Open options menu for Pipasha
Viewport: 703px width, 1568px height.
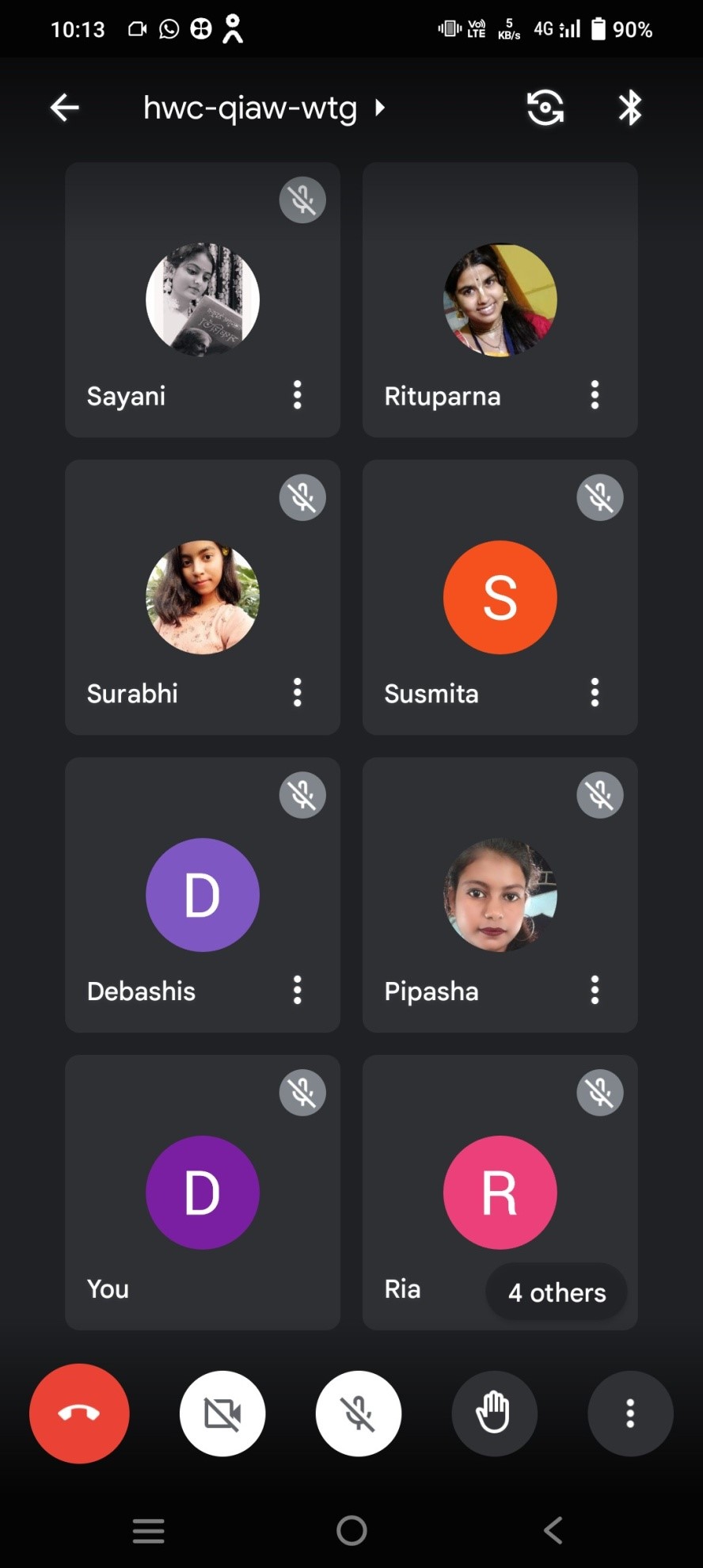coord(595,991)
